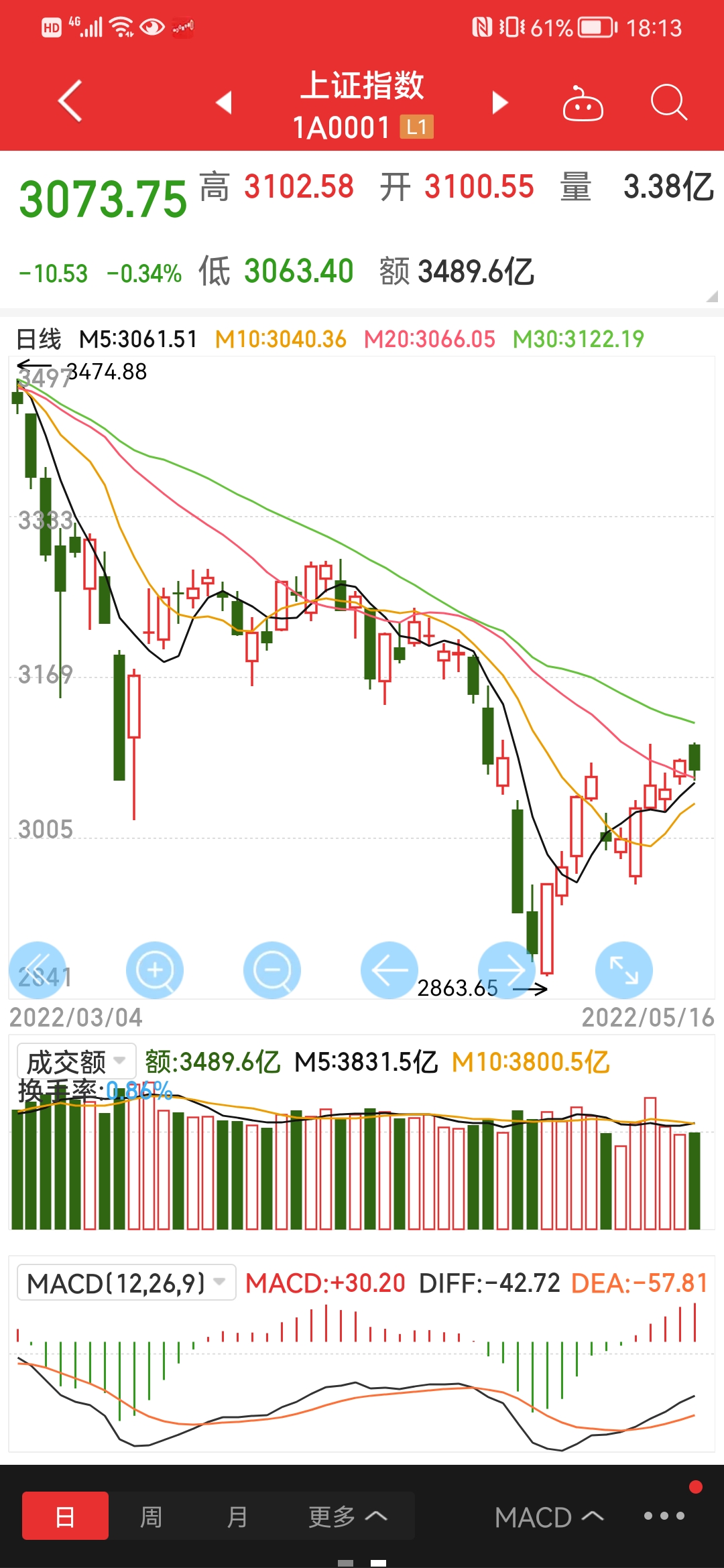Switch to the previous stock with left triangle
This screenshot has height=1568, width=724.
coord(224,103)
